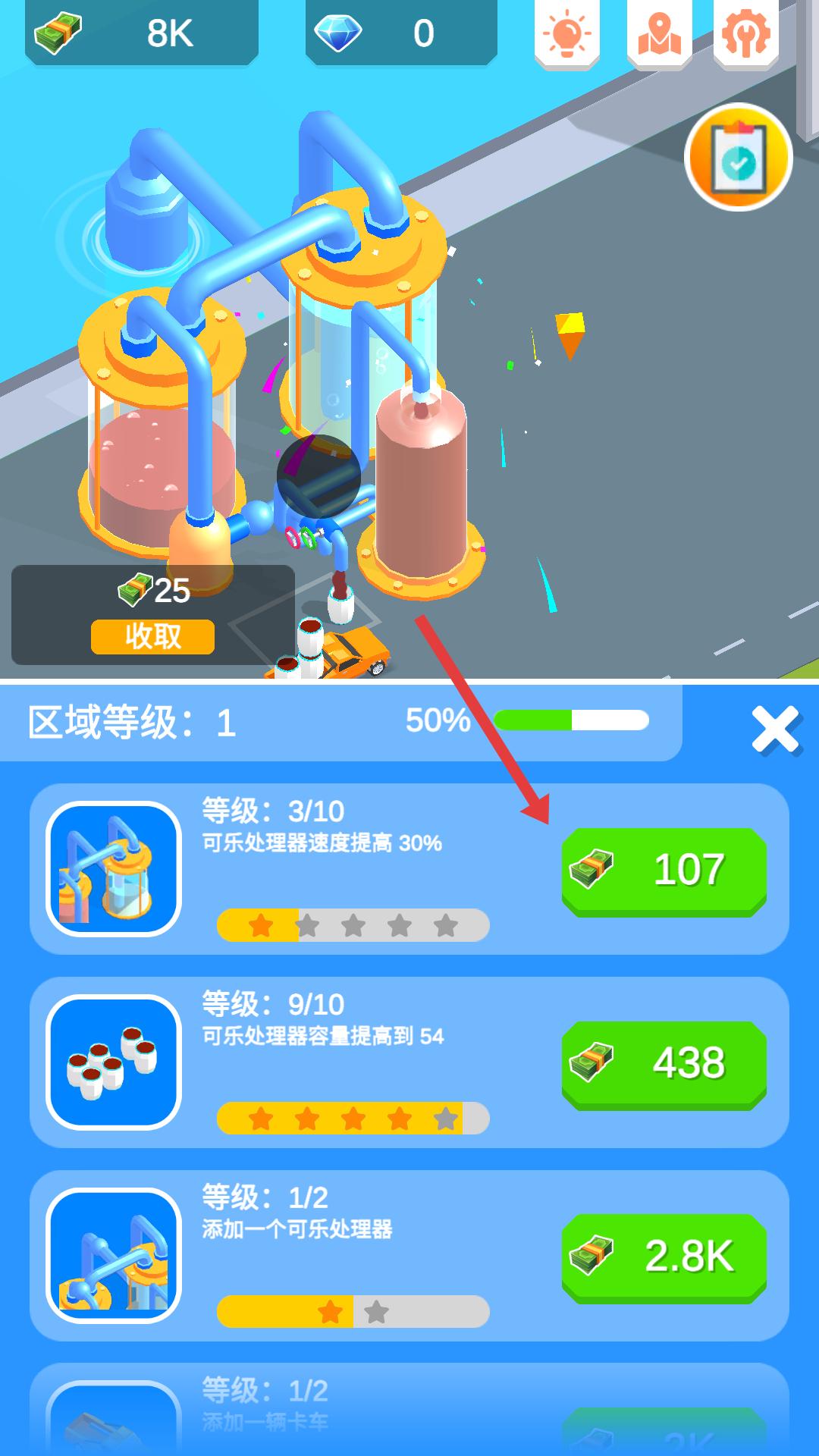Add a cola processor for 2.8K
The height and width of the screenshot is (1456, 819).
664,1257
